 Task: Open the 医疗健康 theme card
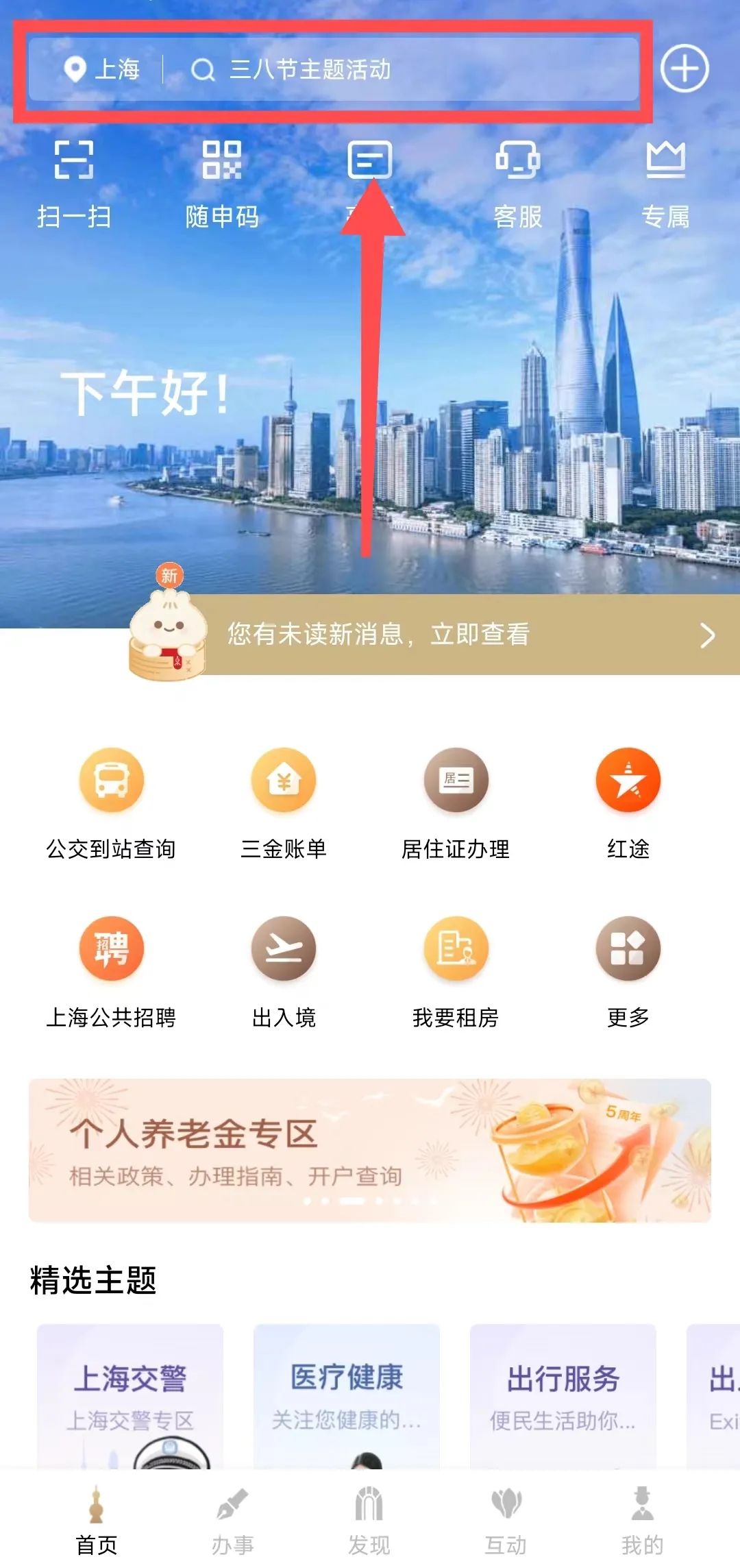[x=347, y=1396]
